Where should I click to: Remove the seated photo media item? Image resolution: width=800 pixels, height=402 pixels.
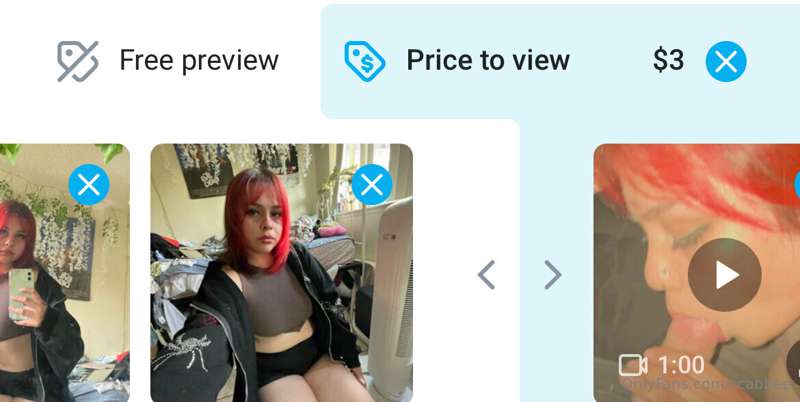372,184
